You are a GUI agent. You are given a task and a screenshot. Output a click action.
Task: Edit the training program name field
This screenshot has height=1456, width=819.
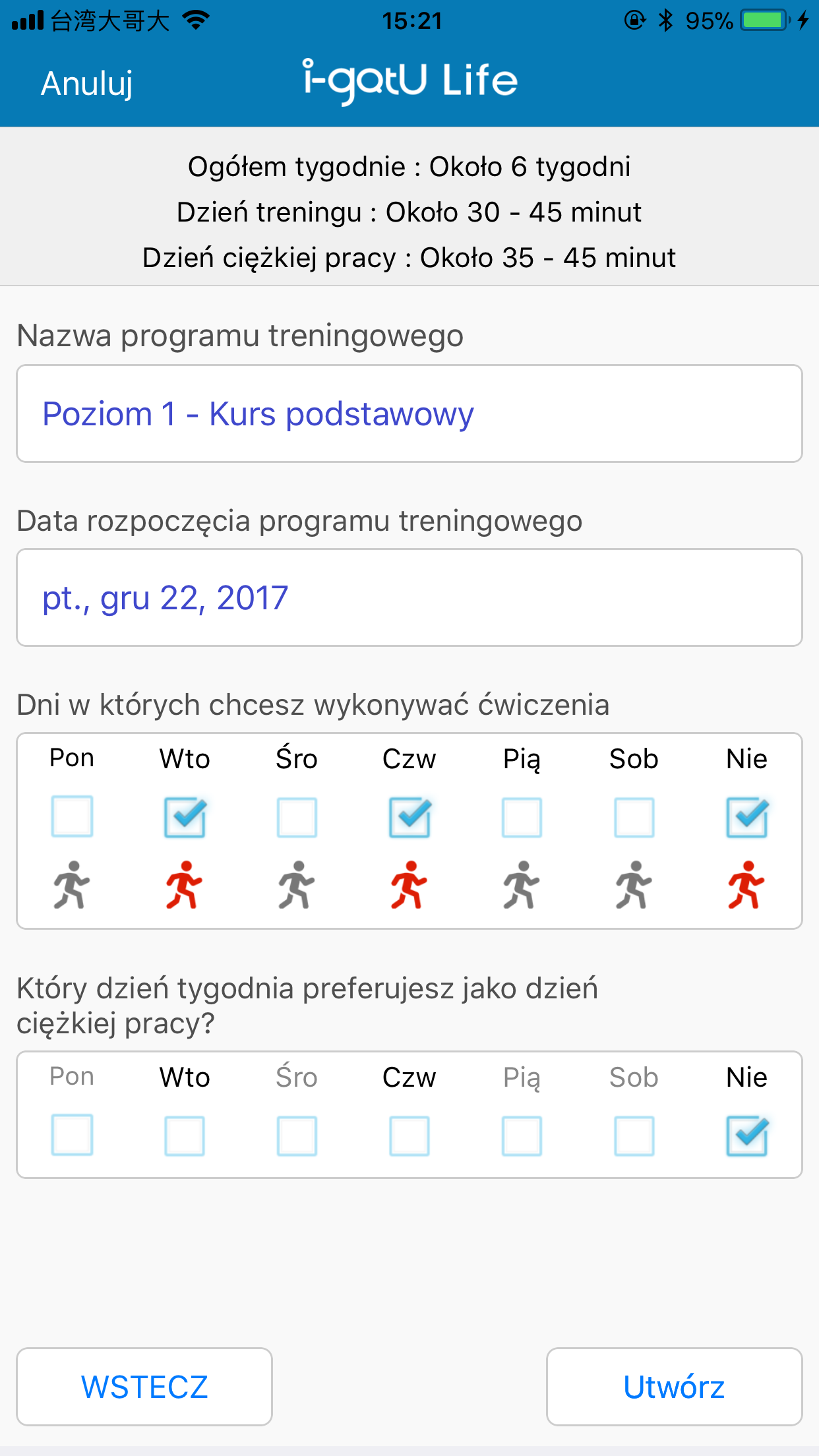[x=409, y=413]
